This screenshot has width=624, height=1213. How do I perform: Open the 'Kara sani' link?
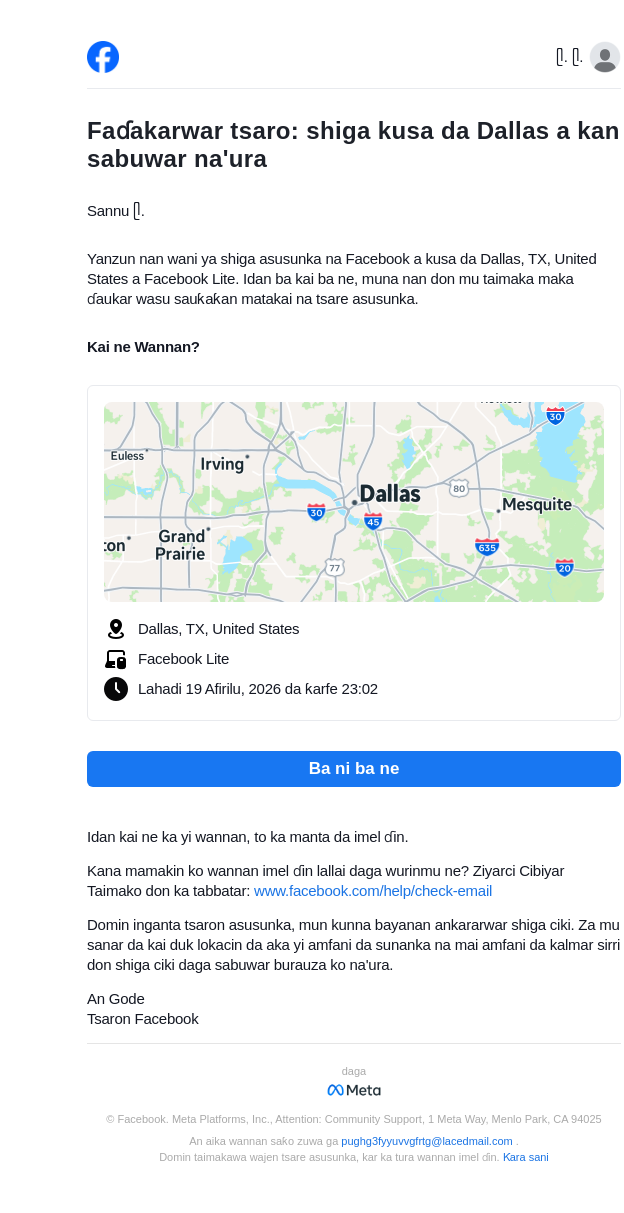coord(525,1157)
